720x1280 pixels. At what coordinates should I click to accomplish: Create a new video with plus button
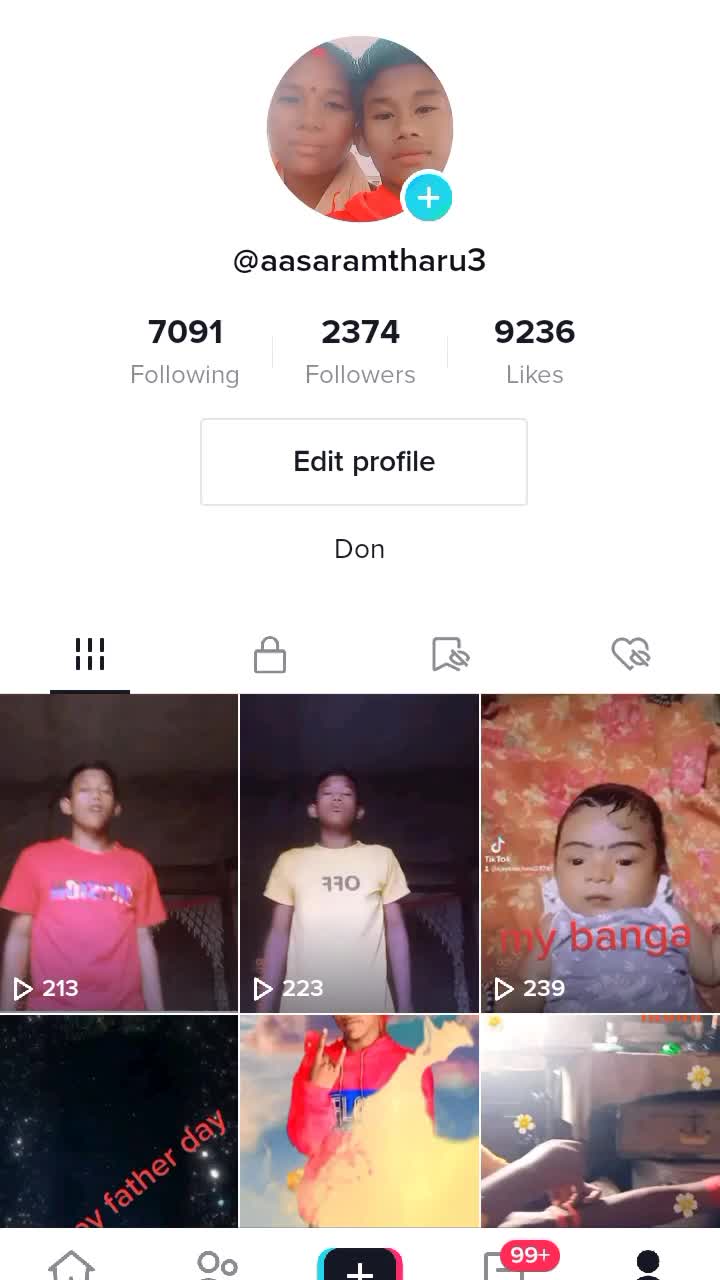coord(359,1264)
